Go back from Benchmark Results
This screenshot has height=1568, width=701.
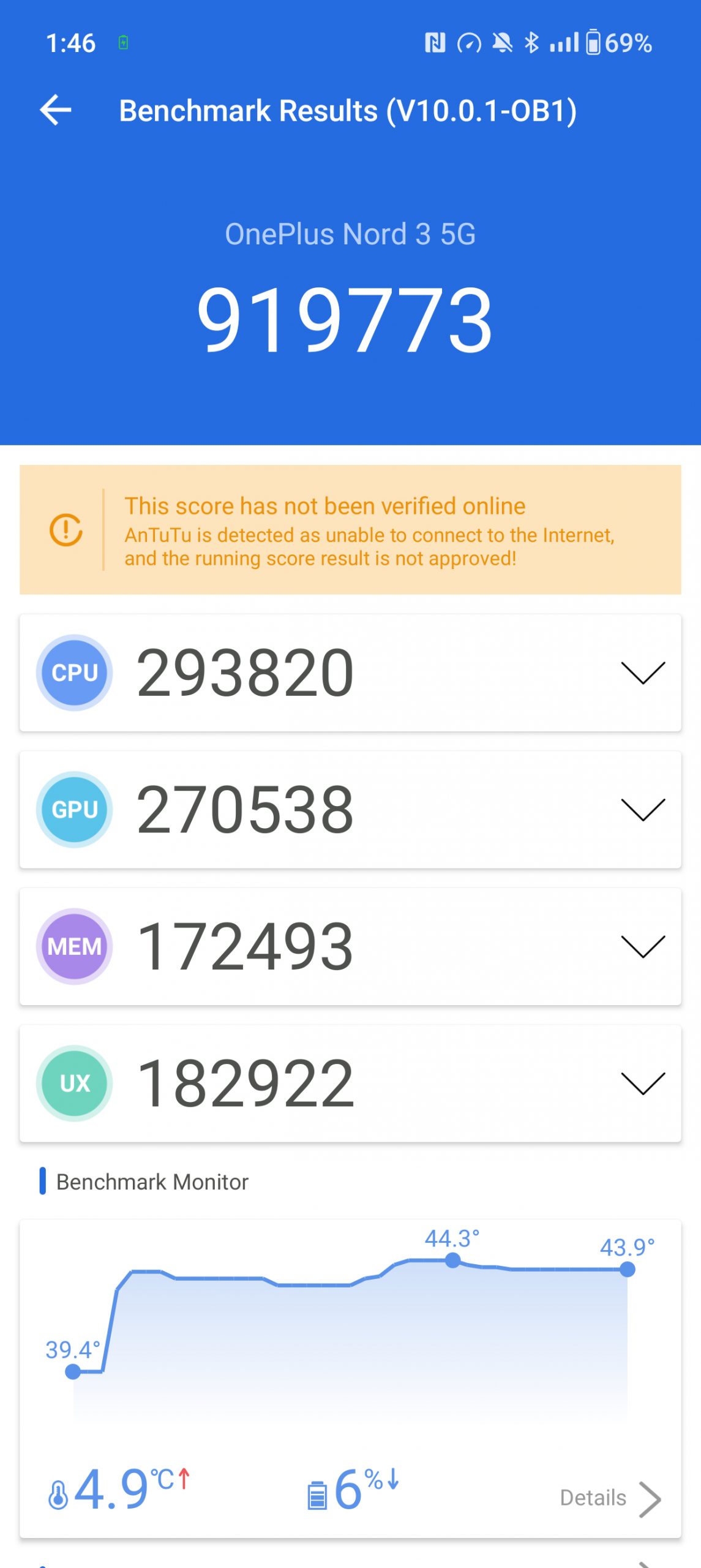(56, 110)
